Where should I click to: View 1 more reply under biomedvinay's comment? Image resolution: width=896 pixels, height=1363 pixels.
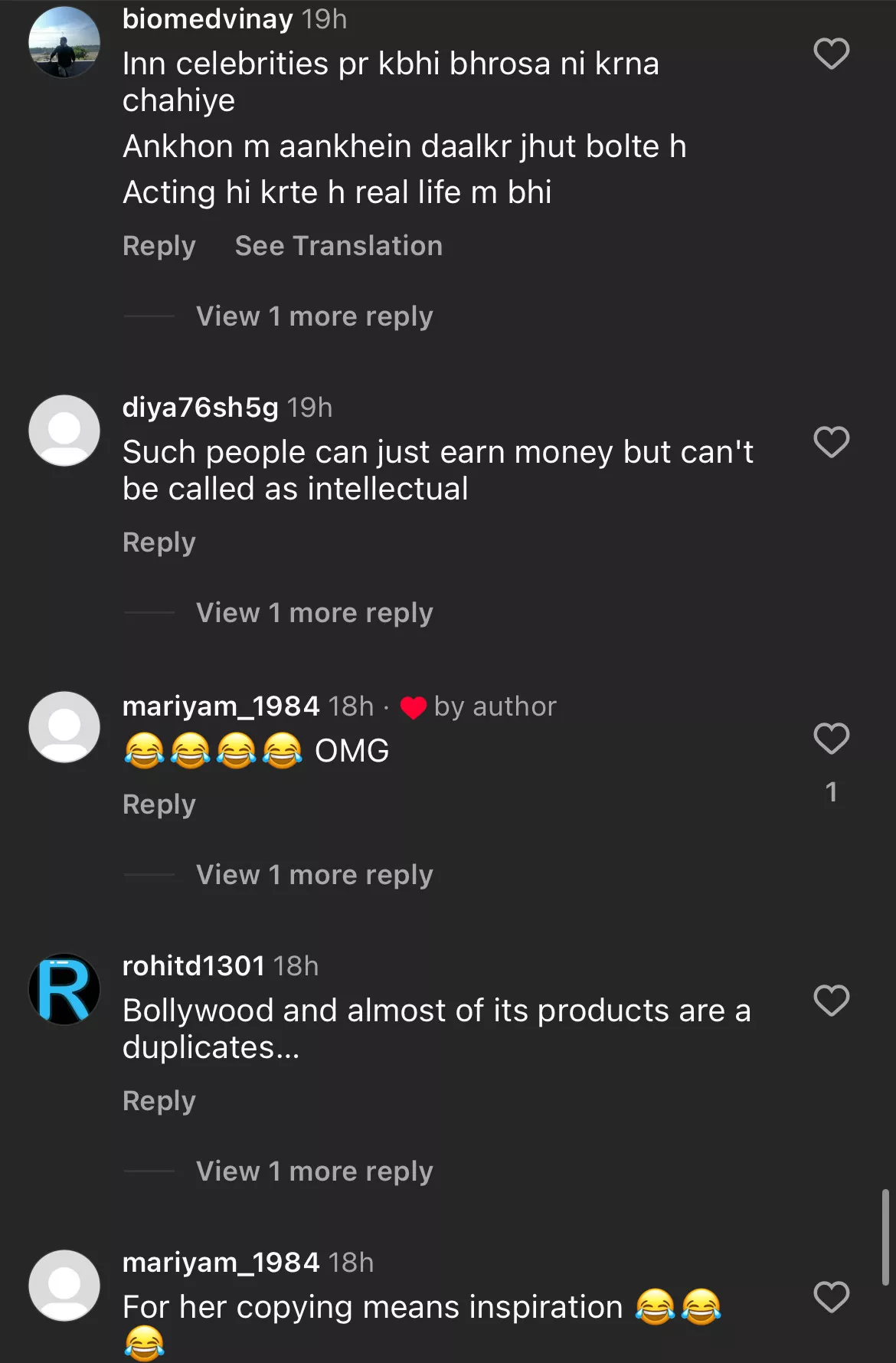[314, 316]
